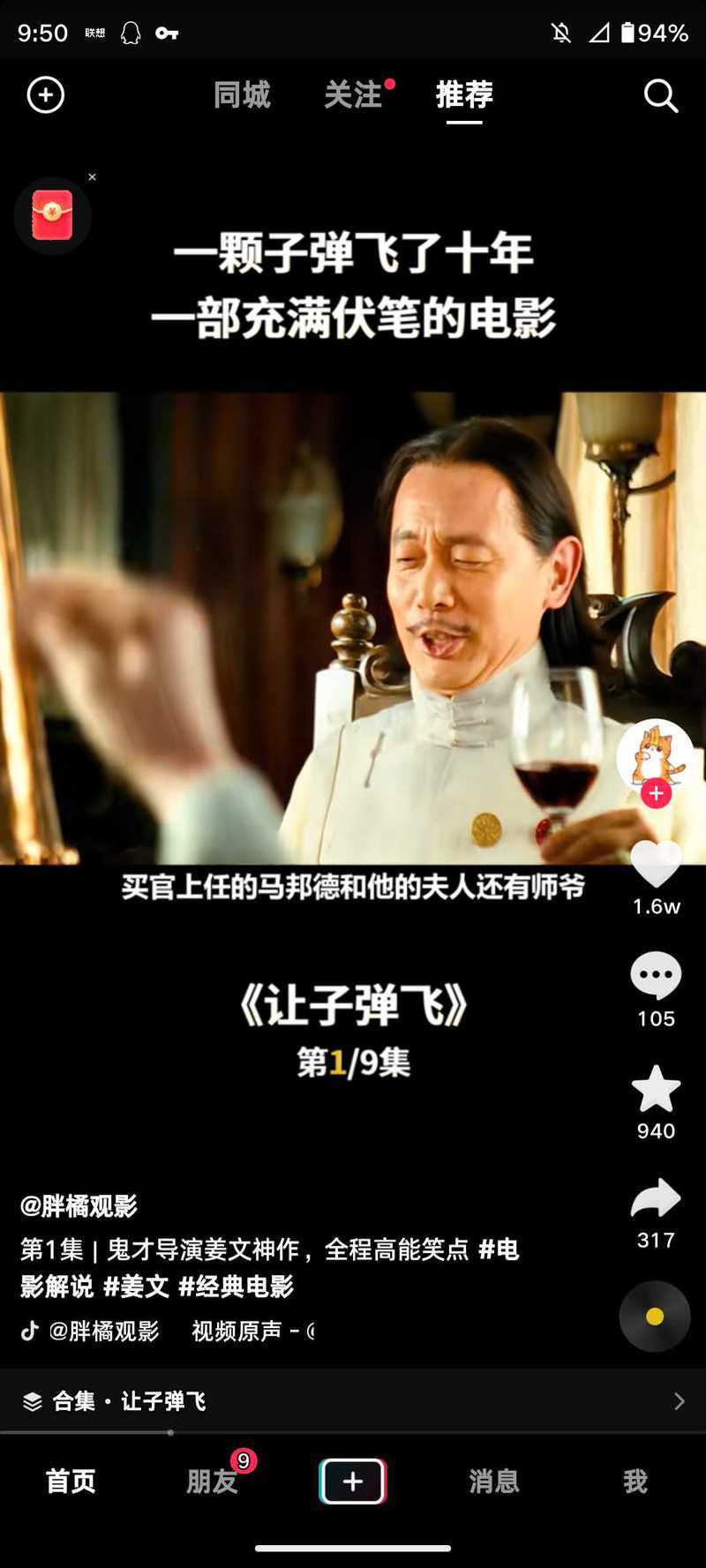
Task: Open the red envelope reward widget
Action: [52, 216]
